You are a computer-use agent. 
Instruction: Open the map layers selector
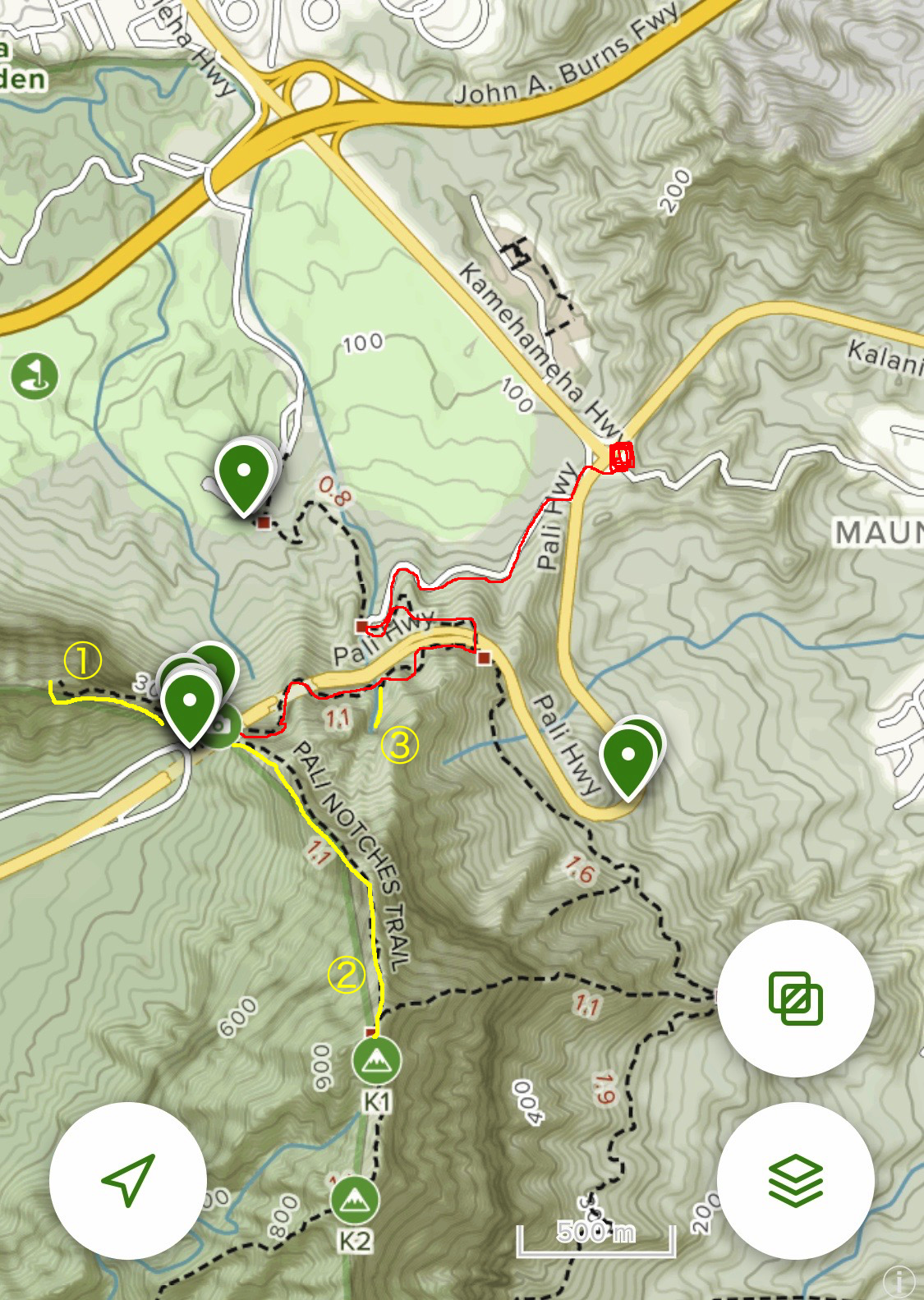(795, 1180)
